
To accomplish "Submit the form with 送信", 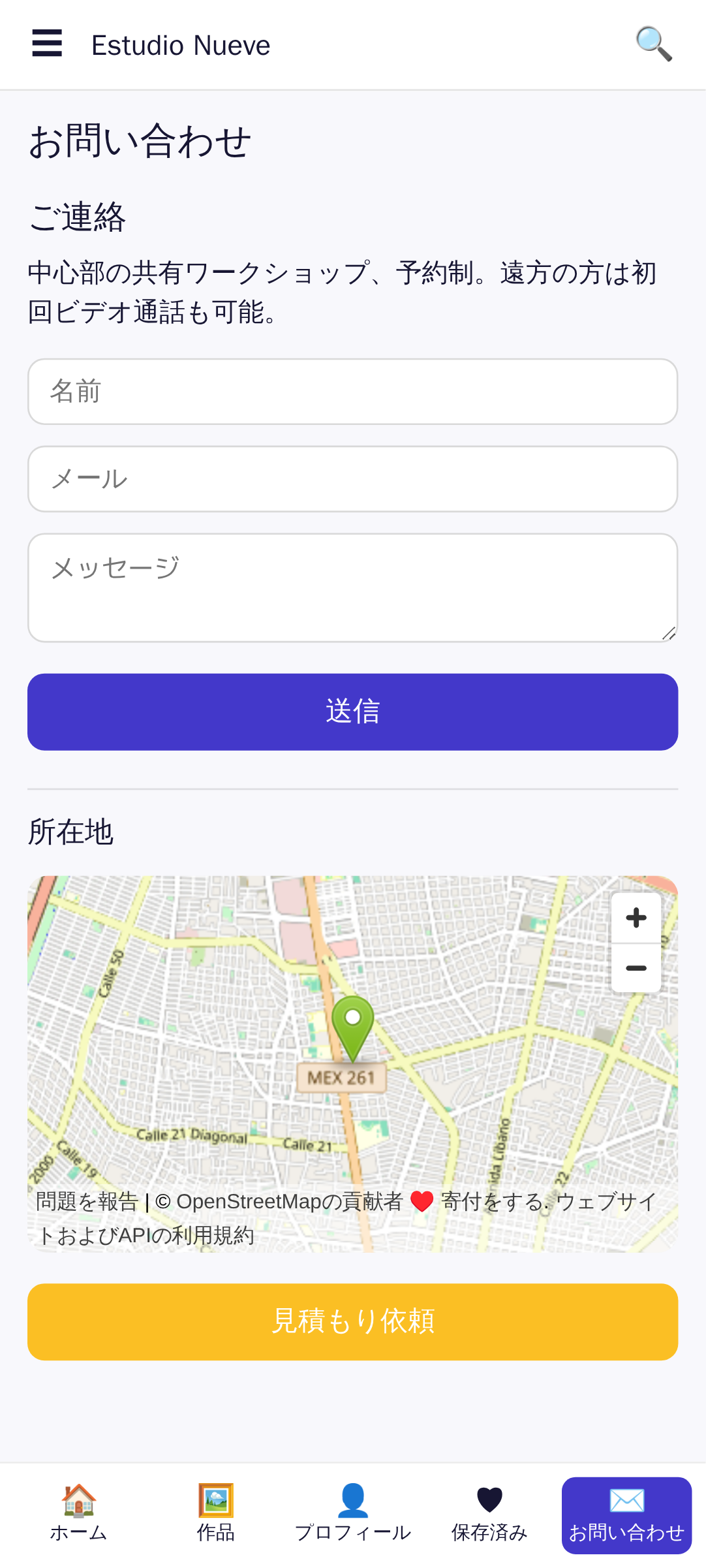I will (x=352, y=712).
